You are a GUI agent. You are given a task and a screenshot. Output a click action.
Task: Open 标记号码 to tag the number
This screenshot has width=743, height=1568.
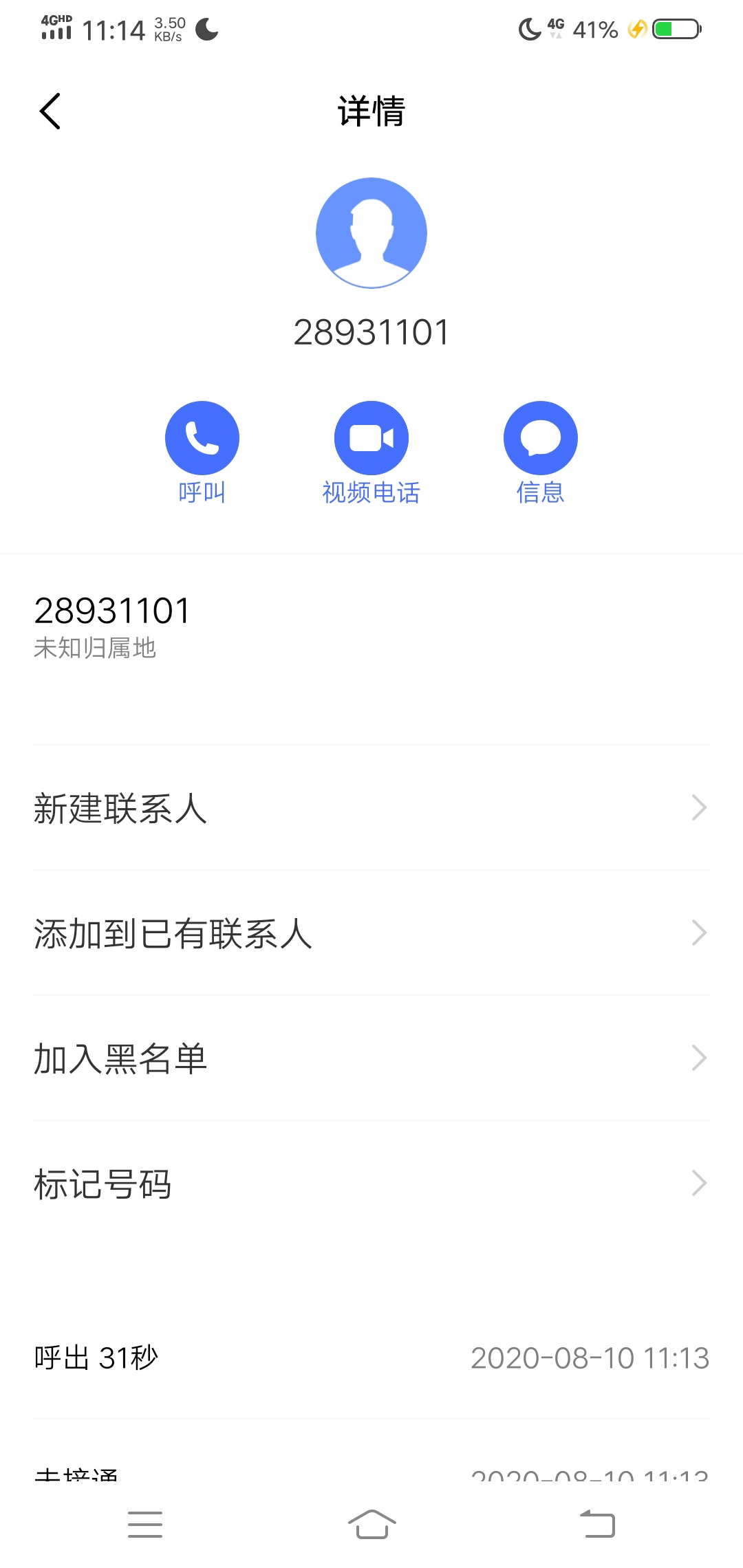click(x=371, y=1184)
